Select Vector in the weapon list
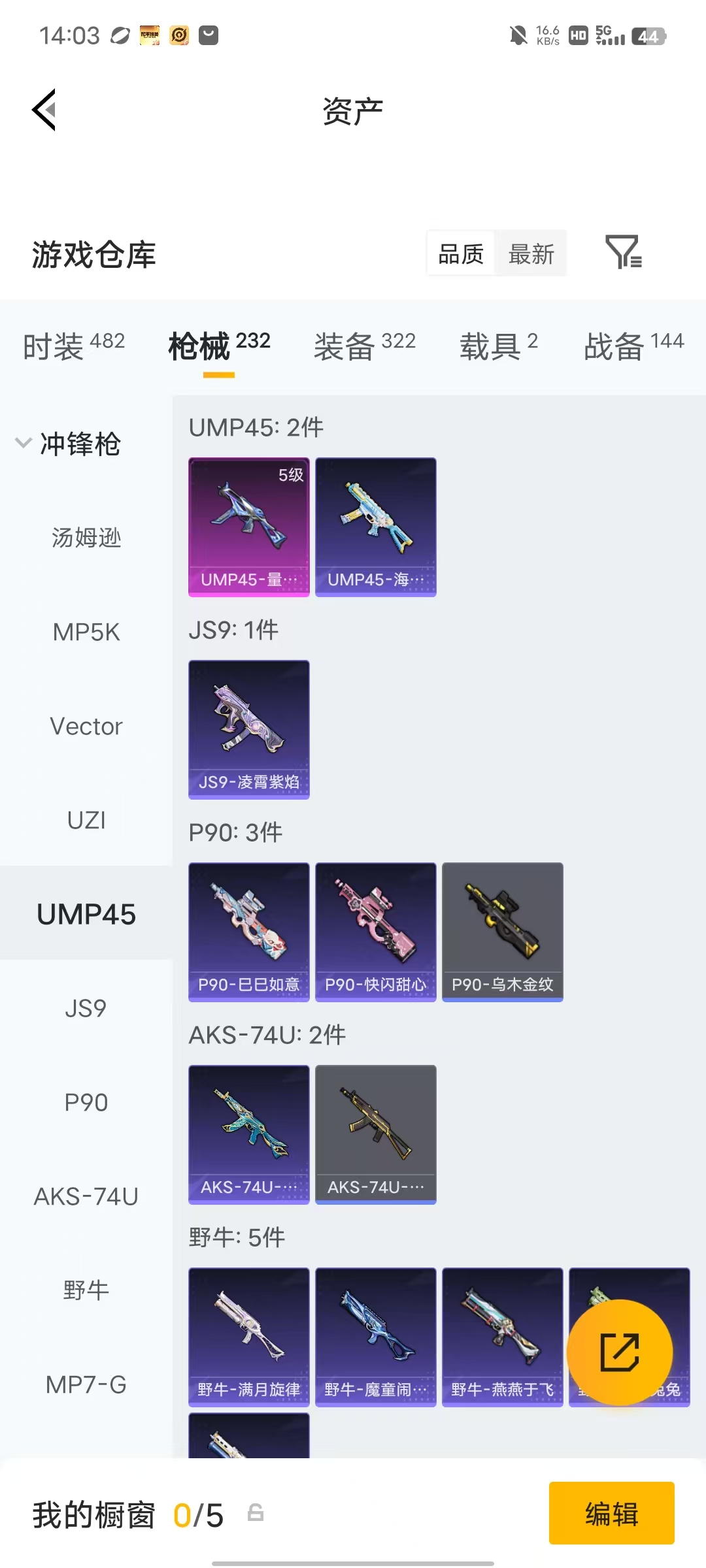 tap(86, 726)
